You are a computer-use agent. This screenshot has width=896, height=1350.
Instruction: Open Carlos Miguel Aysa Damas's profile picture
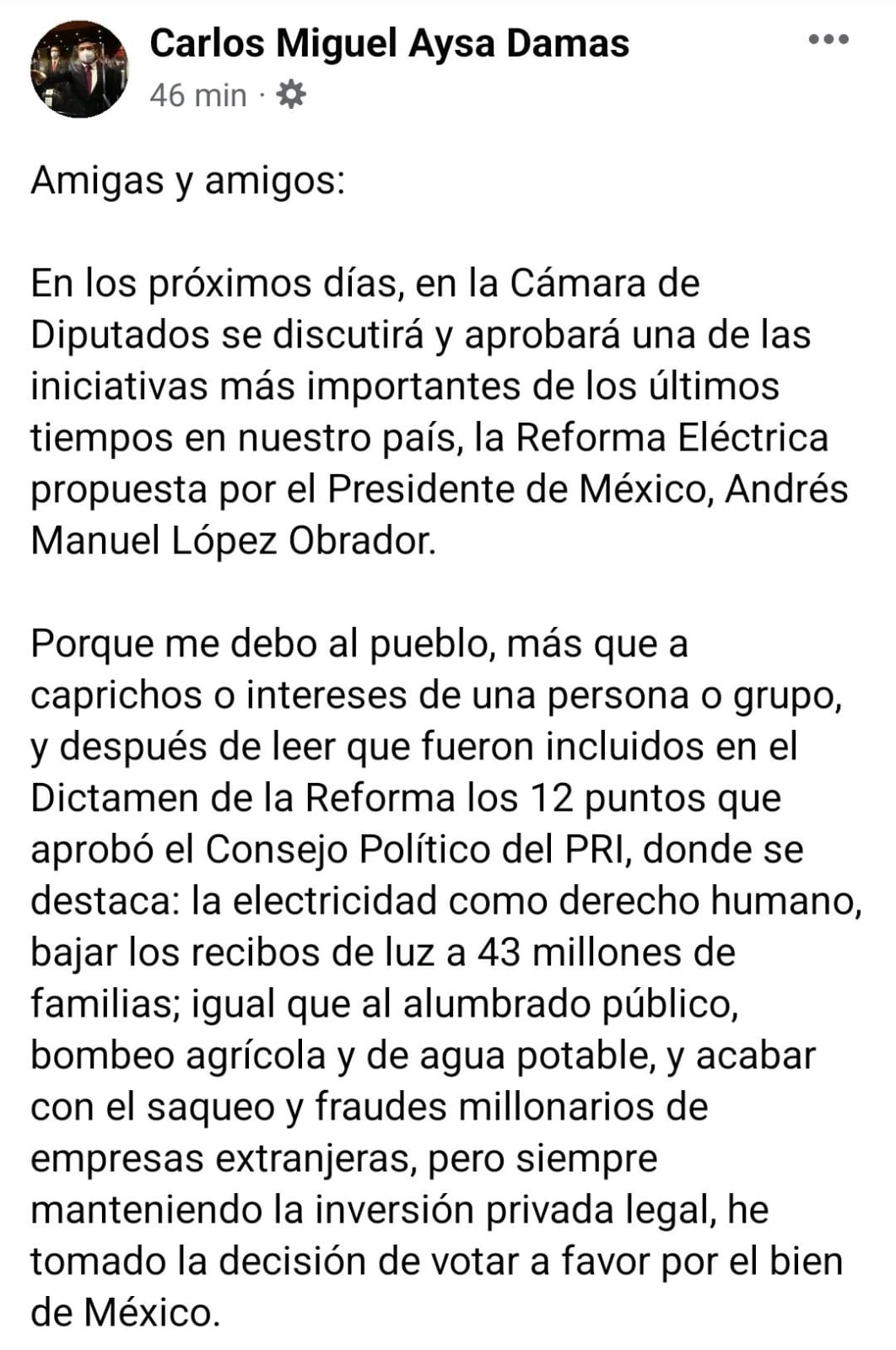click(78, 69)
